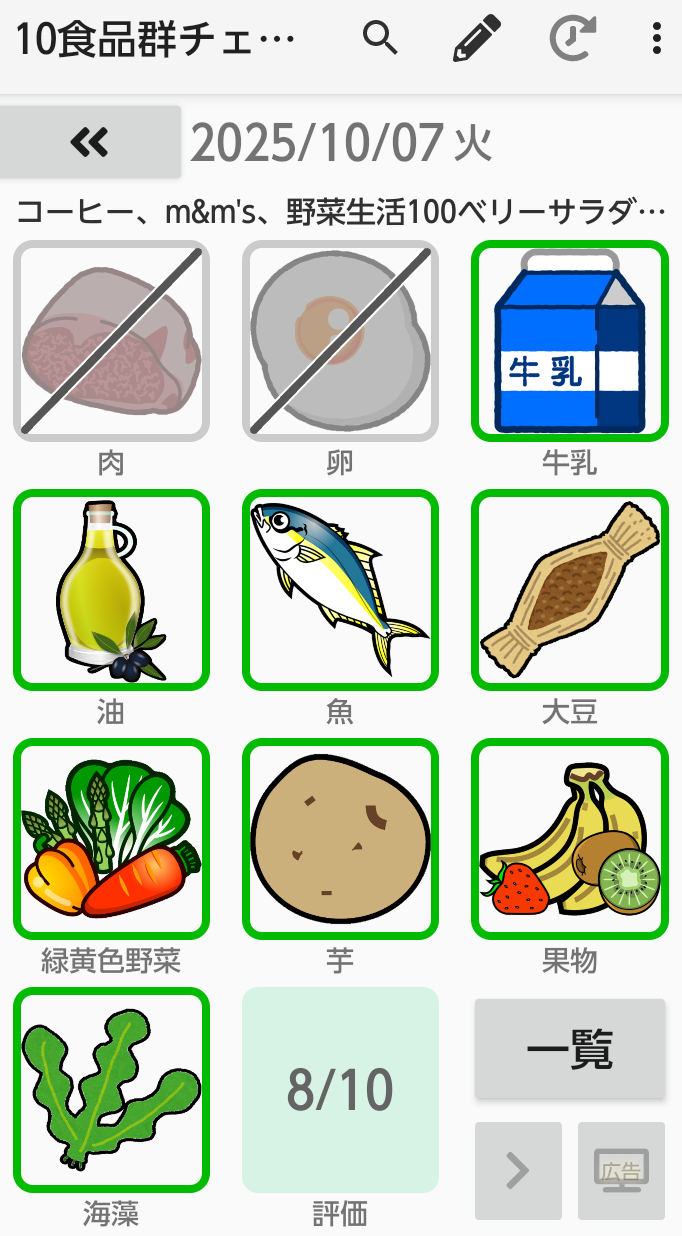Image resolution: width=682 pixels, height=1236 pixels.
Task: Toggle the 緑黄色野菜 vegetables tile
Action: click(111, 839)
